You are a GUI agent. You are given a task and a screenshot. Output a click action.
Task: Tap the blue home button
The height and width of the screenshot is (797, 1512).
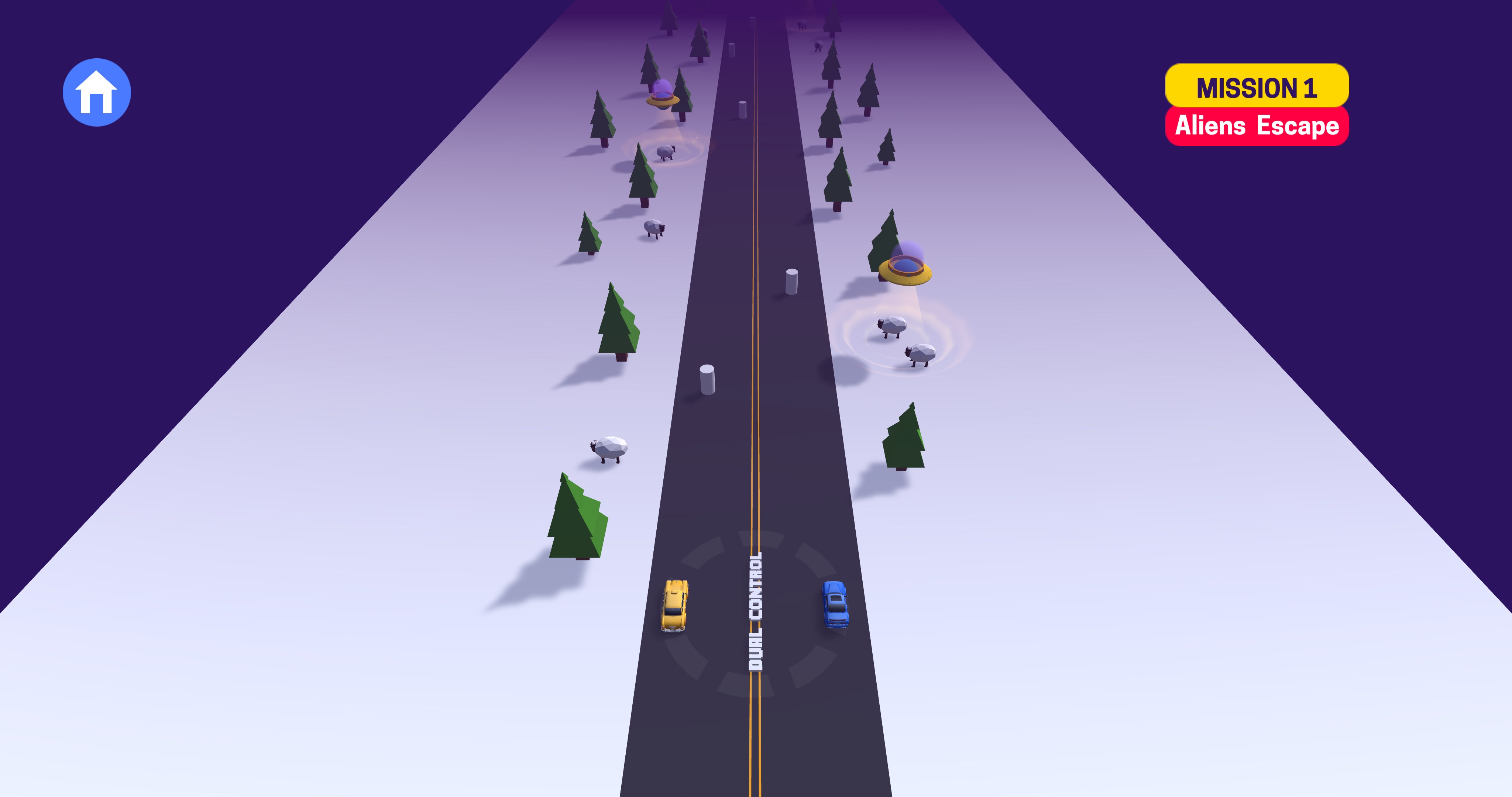(97, 92)
